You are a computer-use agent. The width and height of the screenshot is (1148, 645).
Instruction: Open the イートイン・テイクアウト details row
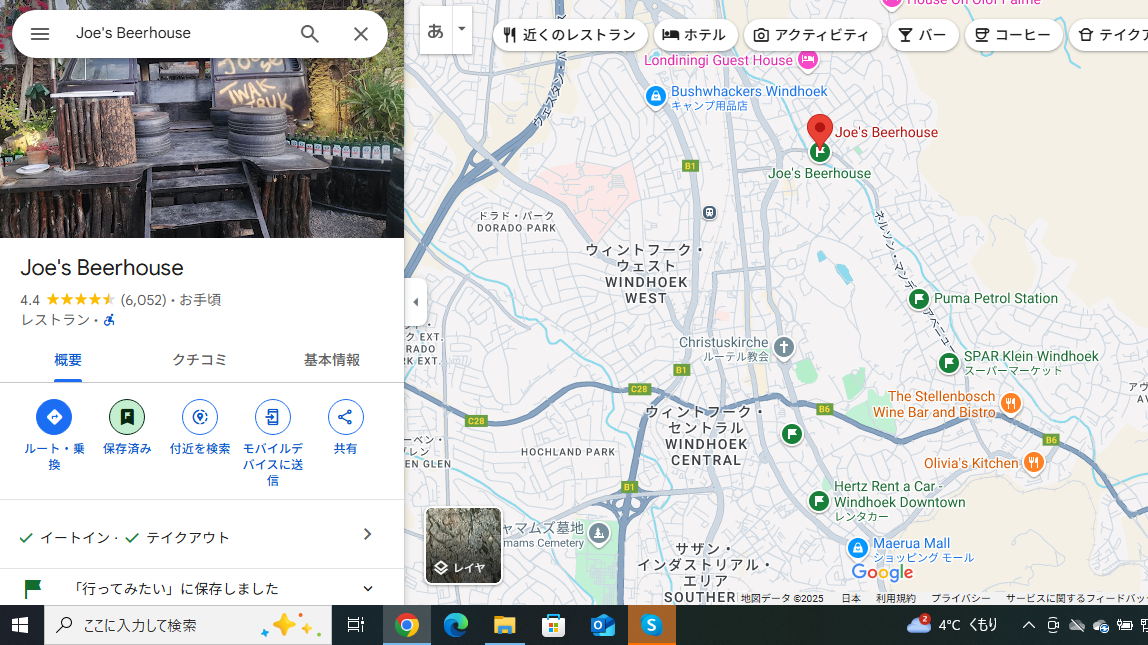coord(200,536)
